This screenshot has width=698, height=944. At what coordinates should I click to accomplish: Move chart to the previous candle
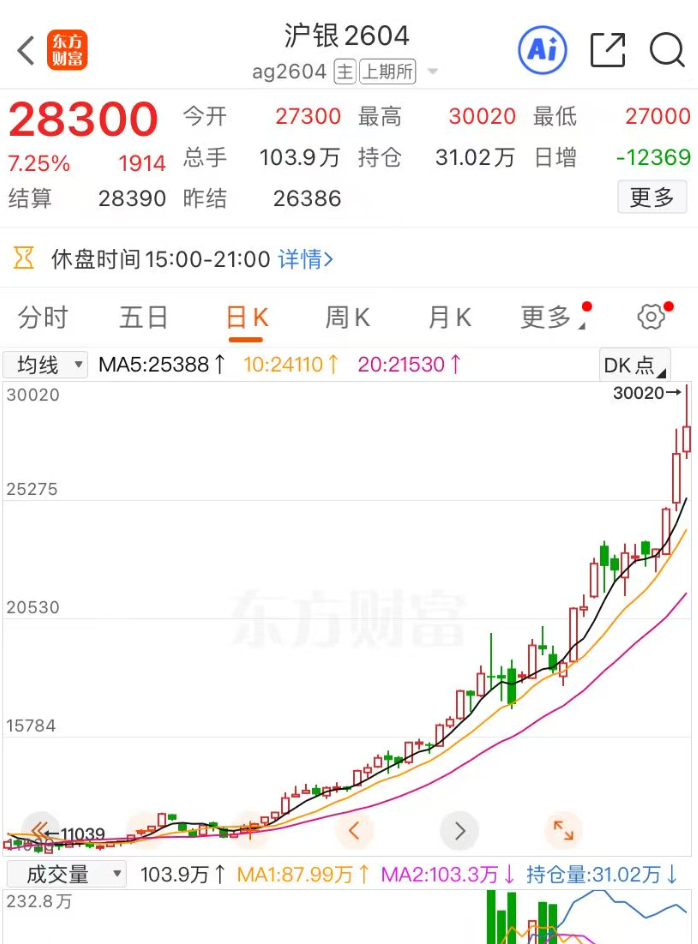[x=353, y=830]
